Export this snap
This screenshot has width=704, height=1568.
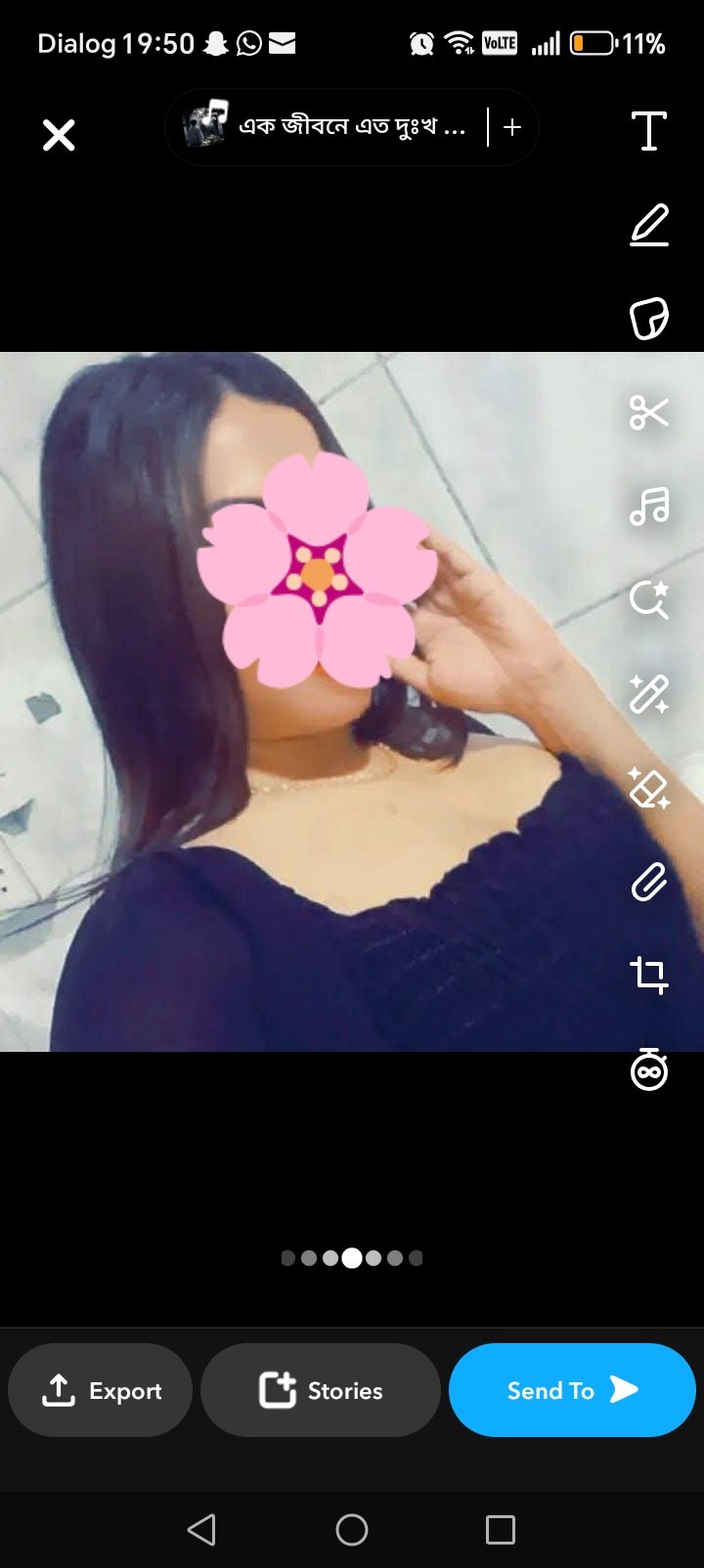coord(101,1390)
